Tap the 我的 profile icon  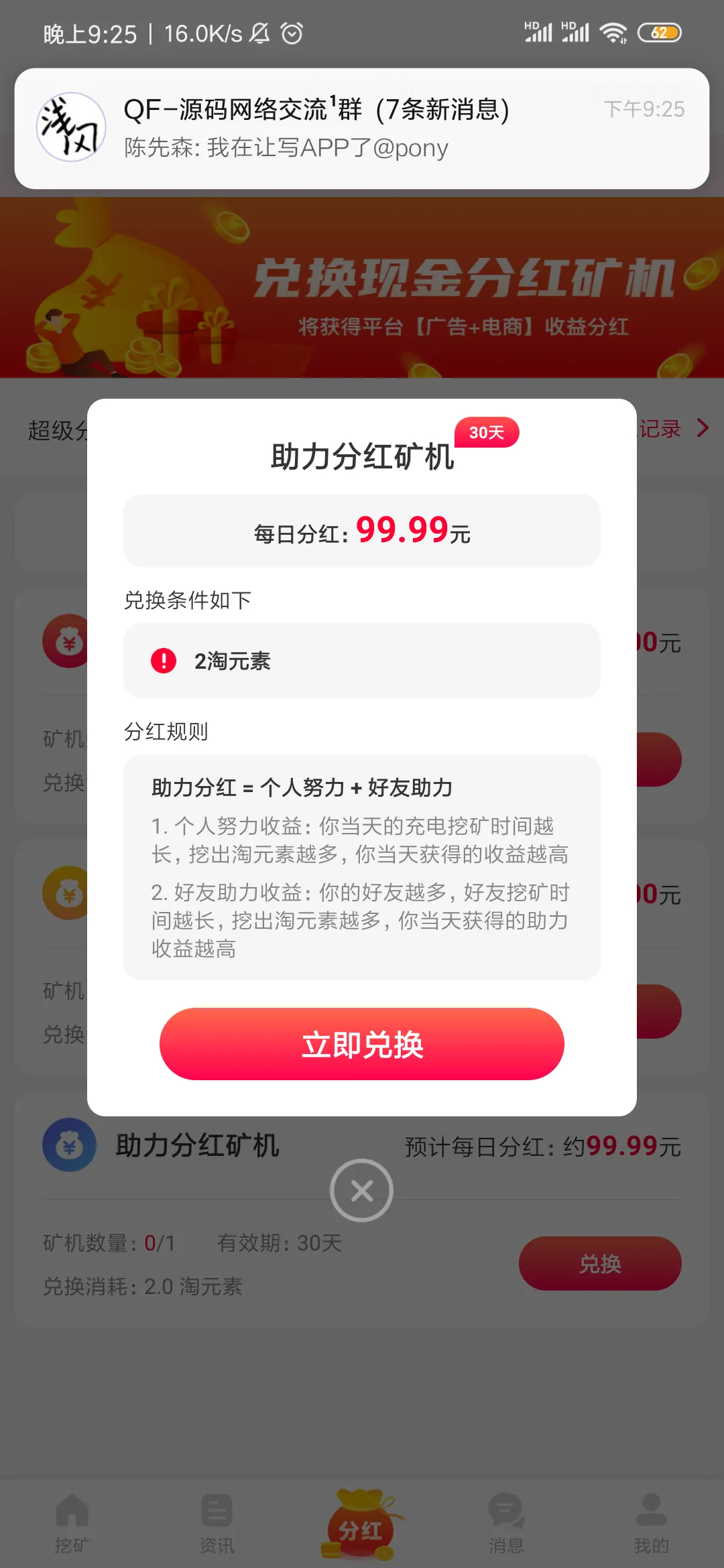649,1506
